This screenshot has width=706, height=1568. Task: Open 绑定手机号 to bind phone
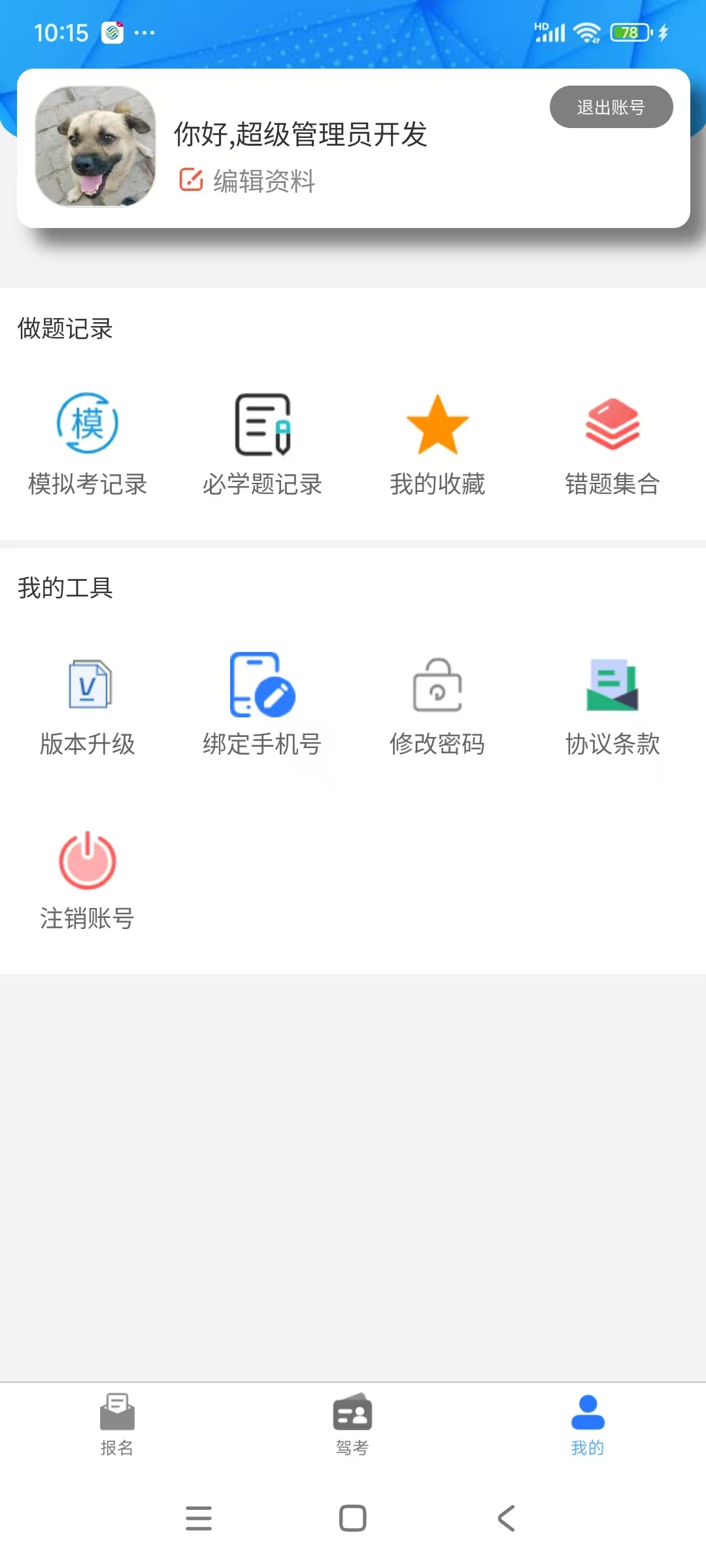pos(263,705)
